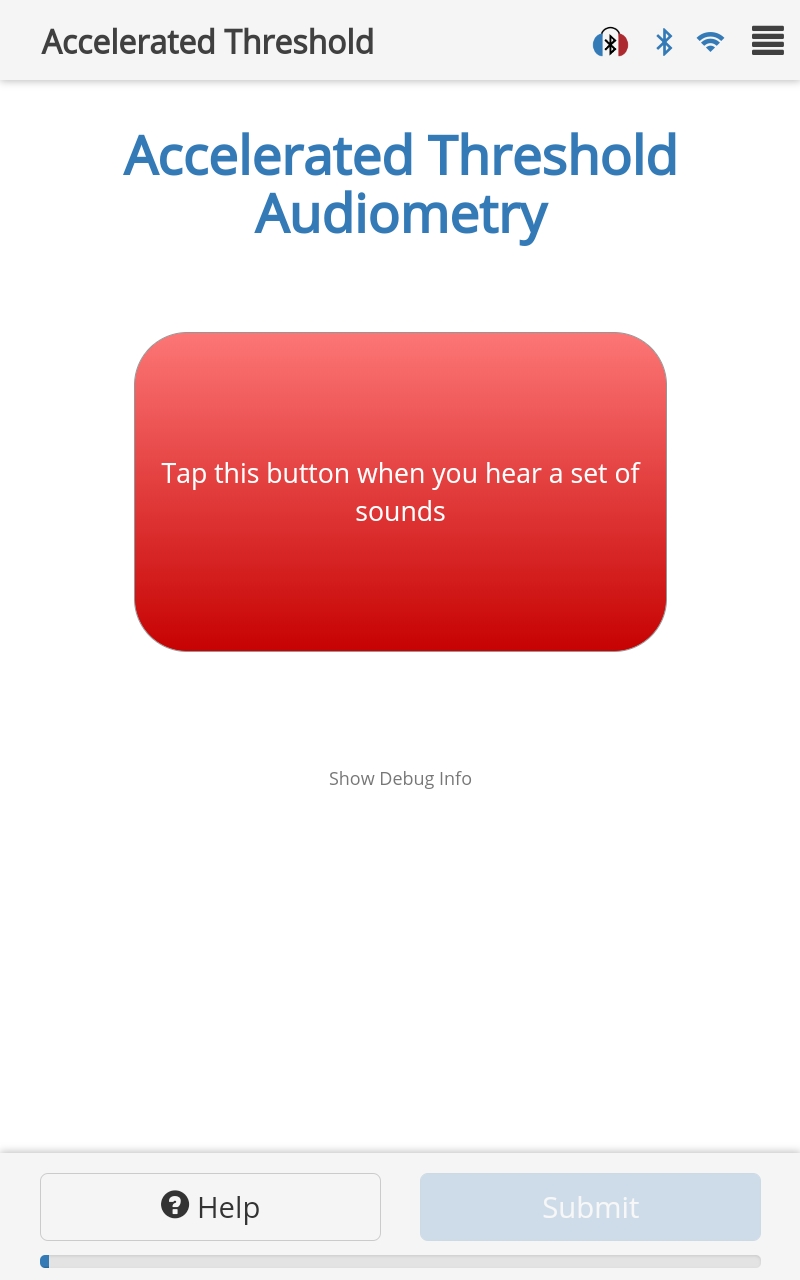Tap the Submit button
The image size is (800, 1280).
[x=590, y=1206]
